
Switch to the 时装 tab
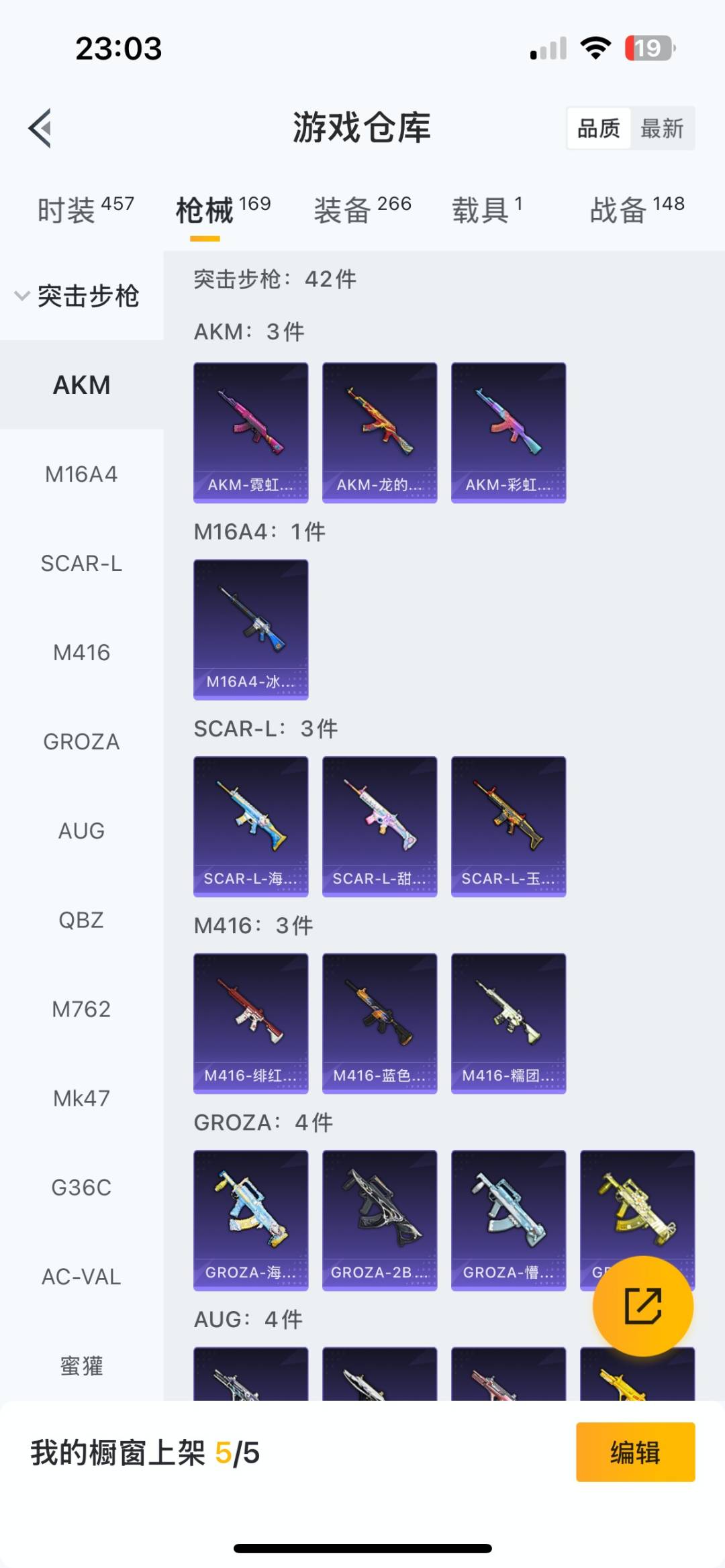point(85,209)
